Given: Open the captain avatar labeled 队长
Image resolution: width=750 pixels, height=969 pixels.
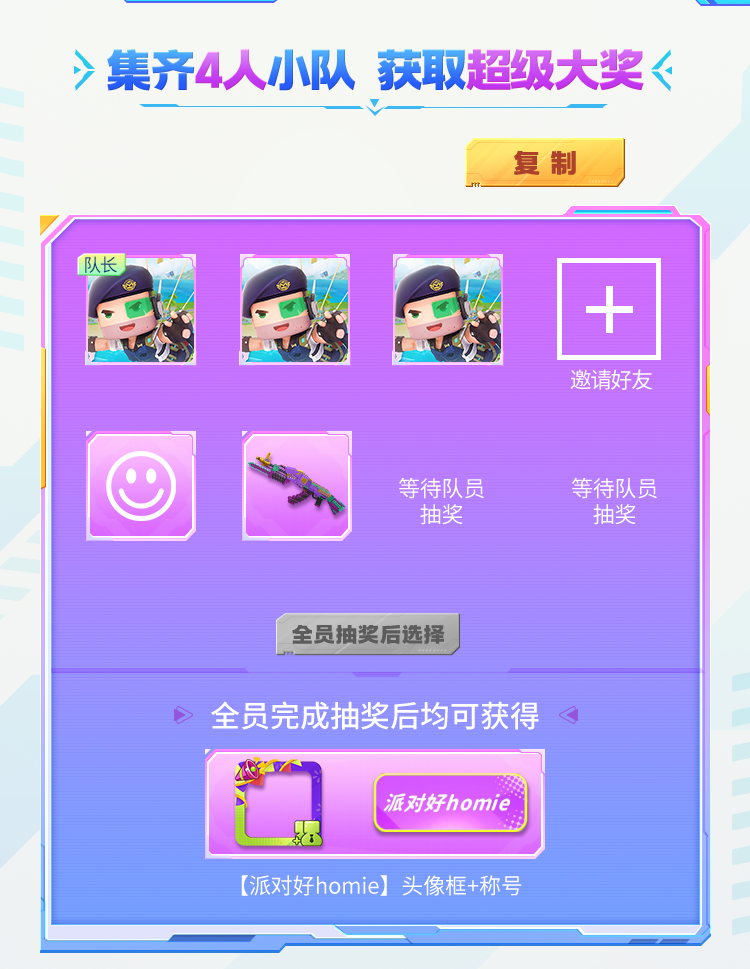Looking at the screenshot, I should click(140, 309).
